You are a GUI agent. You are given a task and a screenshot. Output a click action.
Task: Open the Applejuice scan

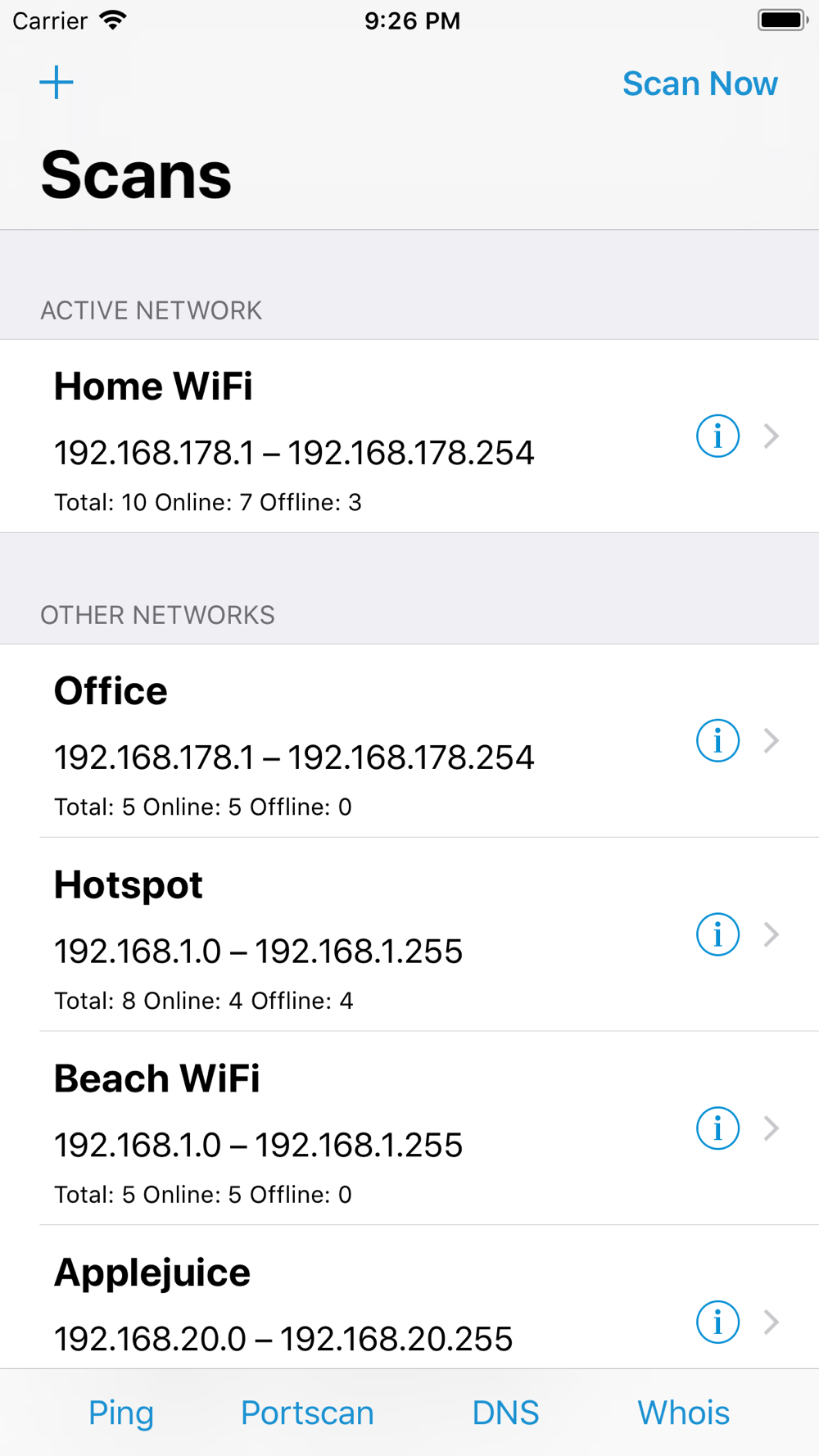click(x=409, y=1297)
